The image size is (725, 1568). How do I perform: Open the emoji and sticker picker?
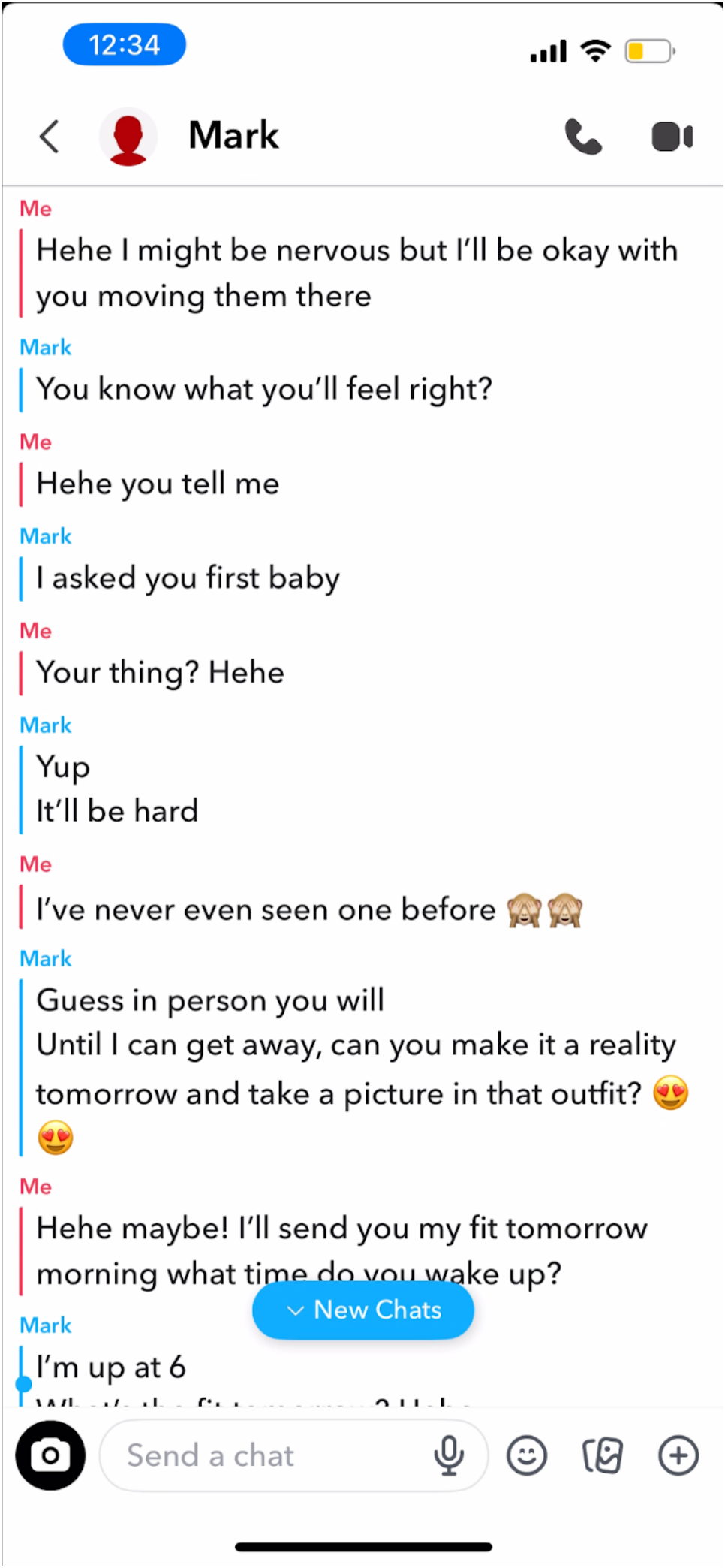click(x=527, y=1455)
